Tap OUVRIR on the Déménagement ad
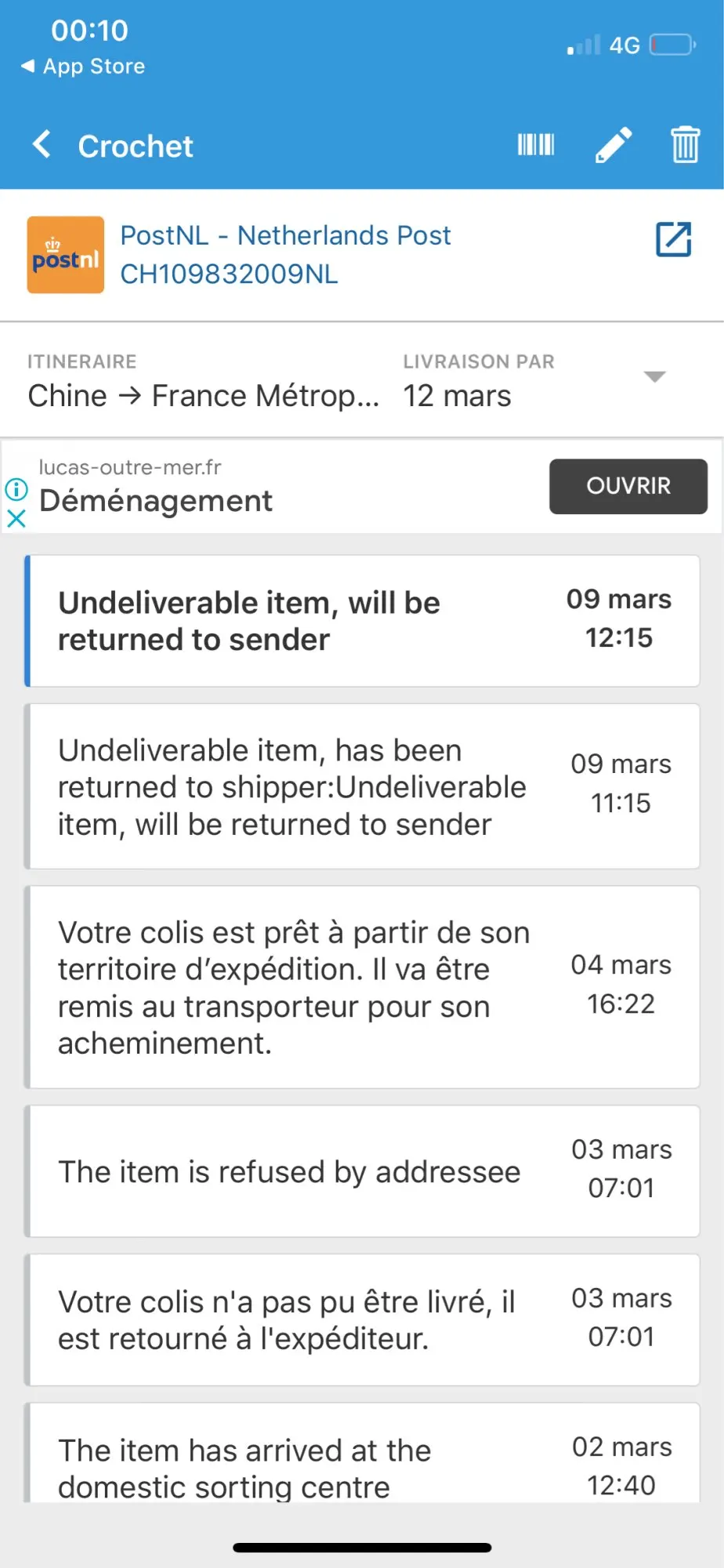The width and height of the screenshot is (724, 1568). tap(628, 486)
